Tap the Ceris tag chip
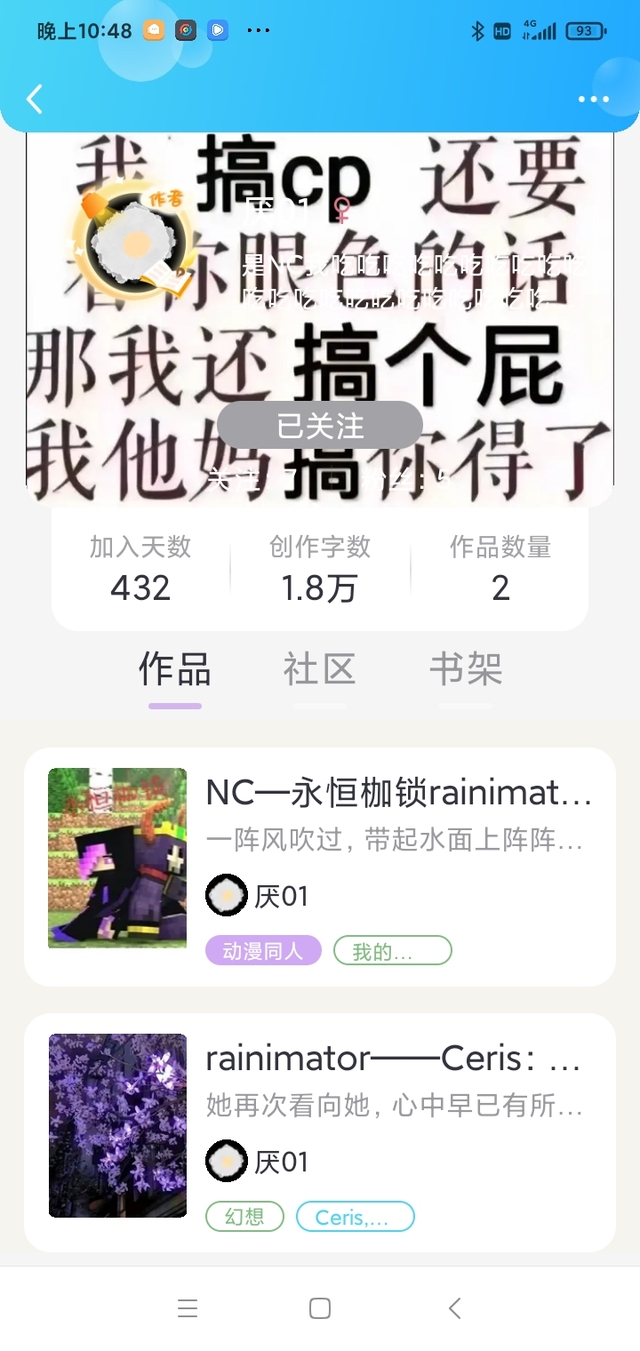 [x=355, y=1217]
